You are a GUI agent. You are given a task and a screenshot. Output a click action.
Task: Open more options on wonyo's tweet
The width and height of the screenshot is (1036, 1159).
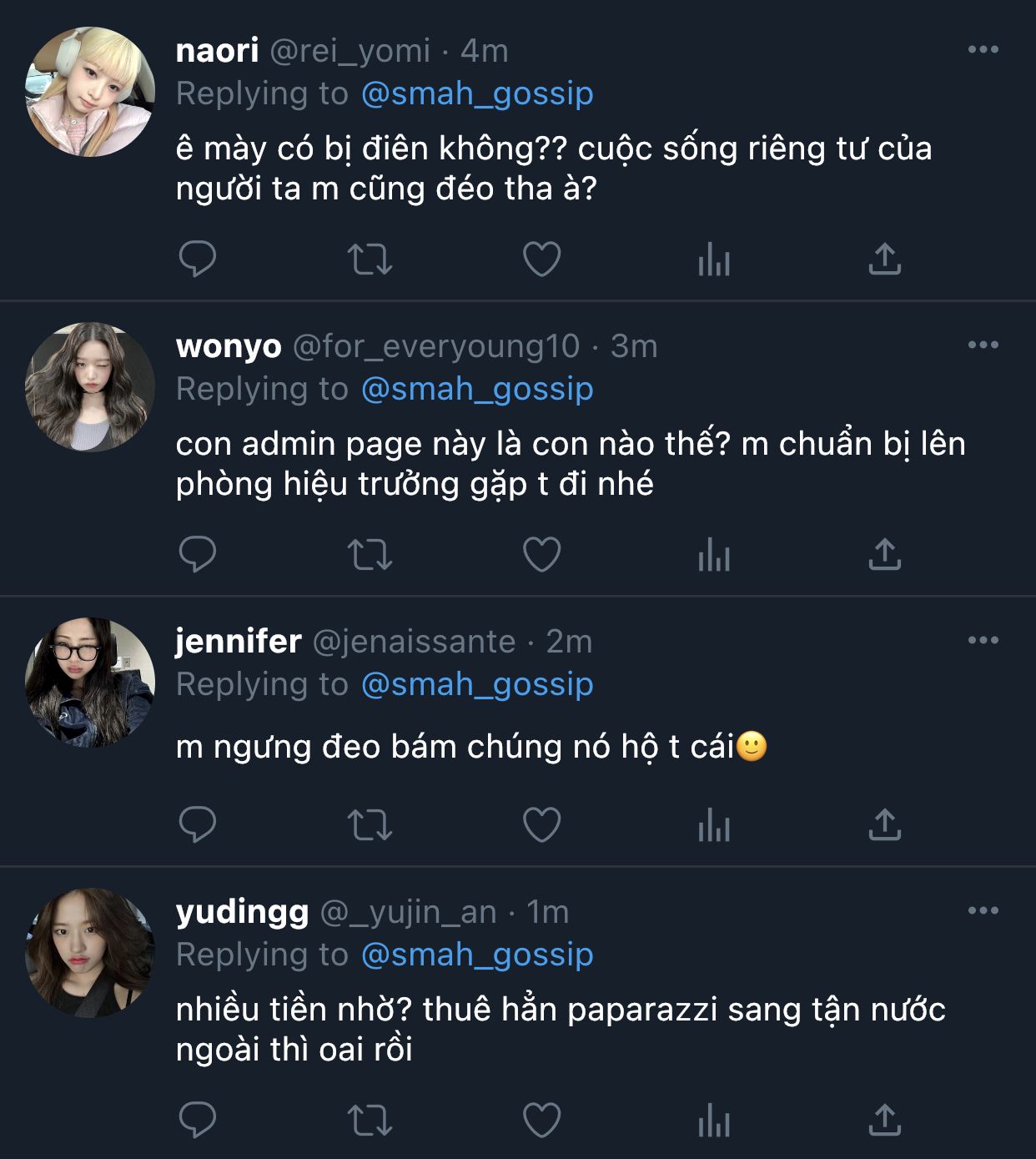click(983, 345)
